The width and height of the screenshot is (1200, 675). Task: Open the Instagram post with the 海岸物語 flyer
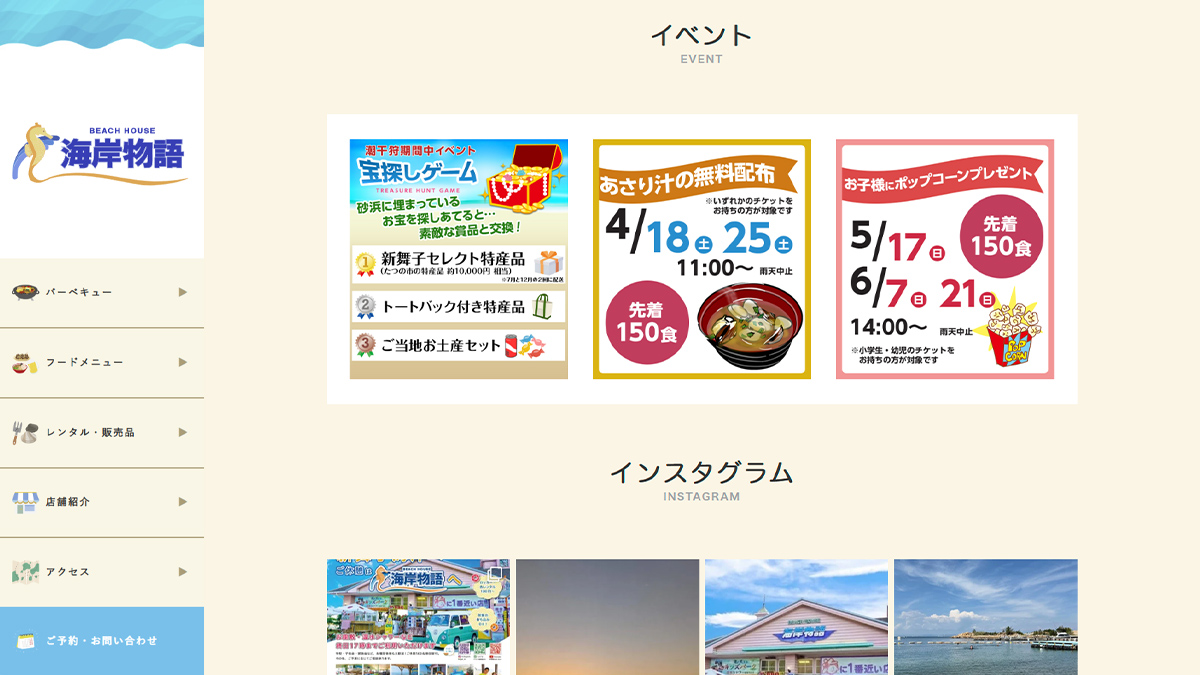(x=418, y=617)
